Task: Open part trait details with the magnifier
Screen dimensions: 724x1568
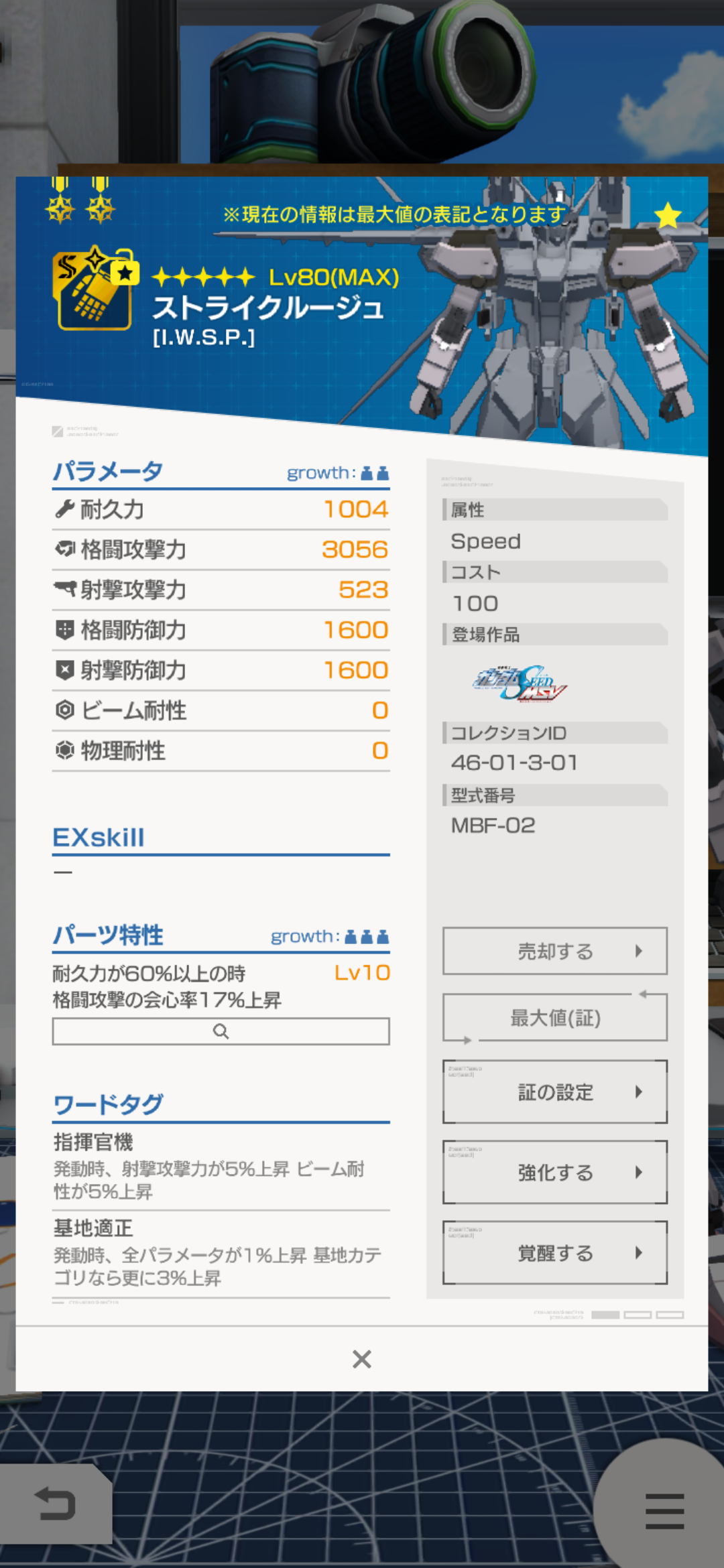Action: pos(221,1031)
